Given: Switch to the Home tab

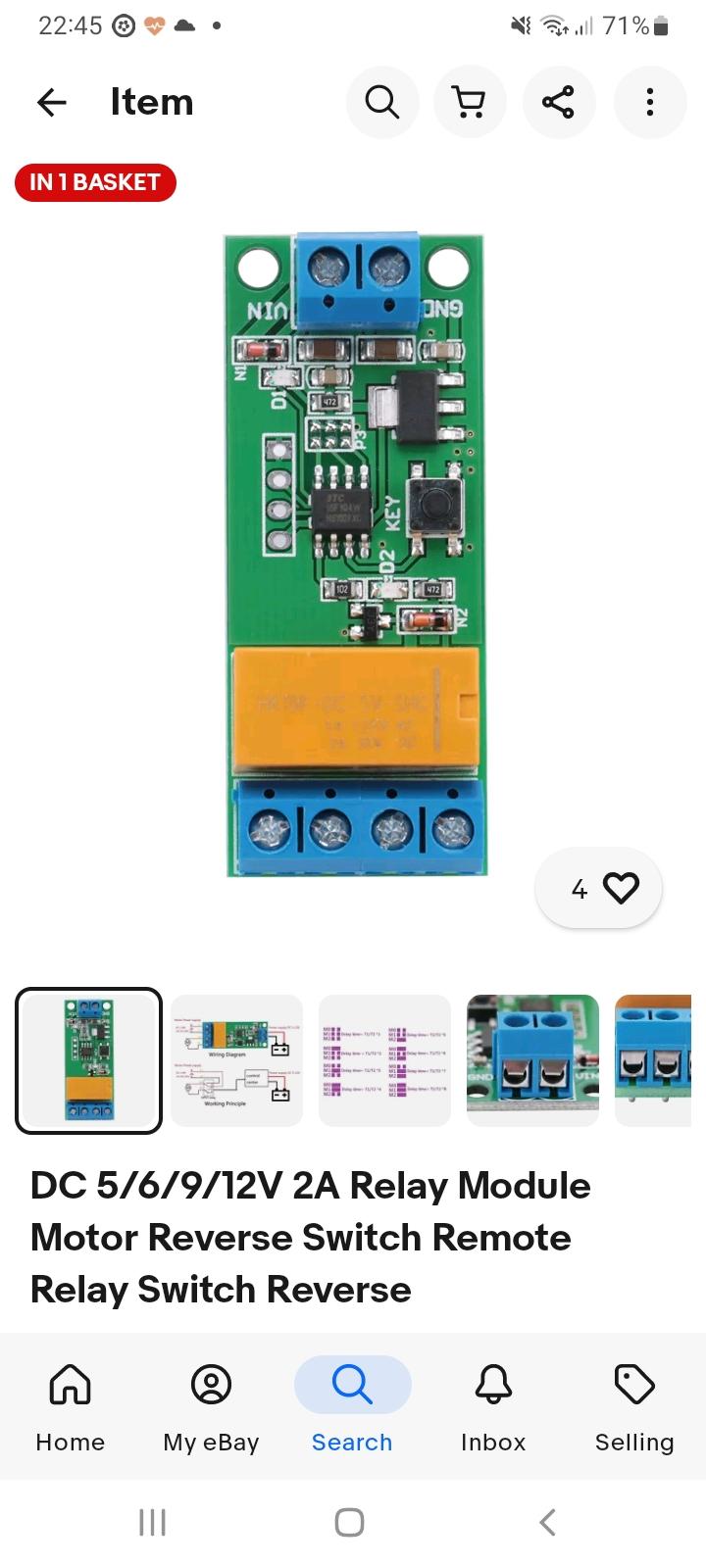Looking at the screenshot, I should click(71, 1407).
